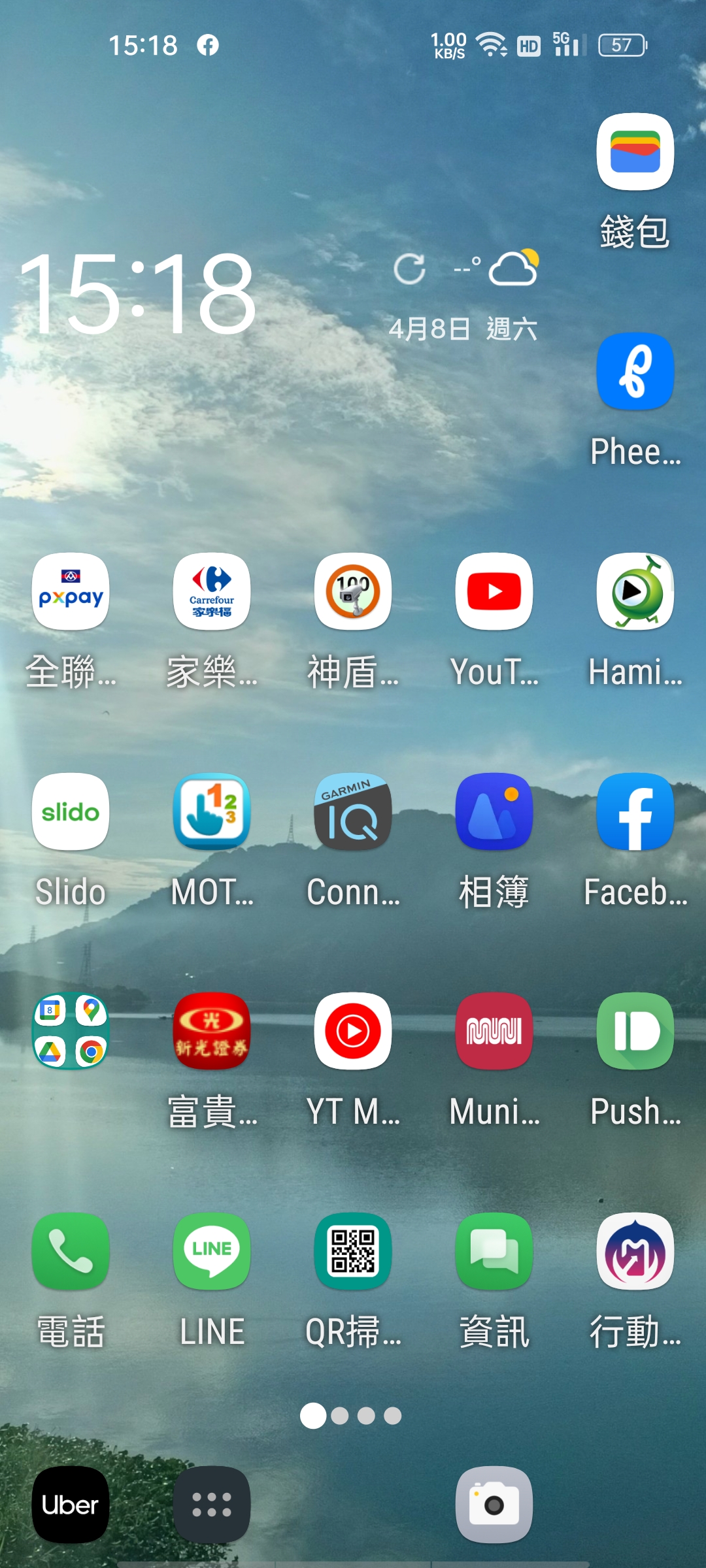The width and height of the screenshot is (706, 1568).
Task: Open YT Music app
Action: tap(353, 1032)
